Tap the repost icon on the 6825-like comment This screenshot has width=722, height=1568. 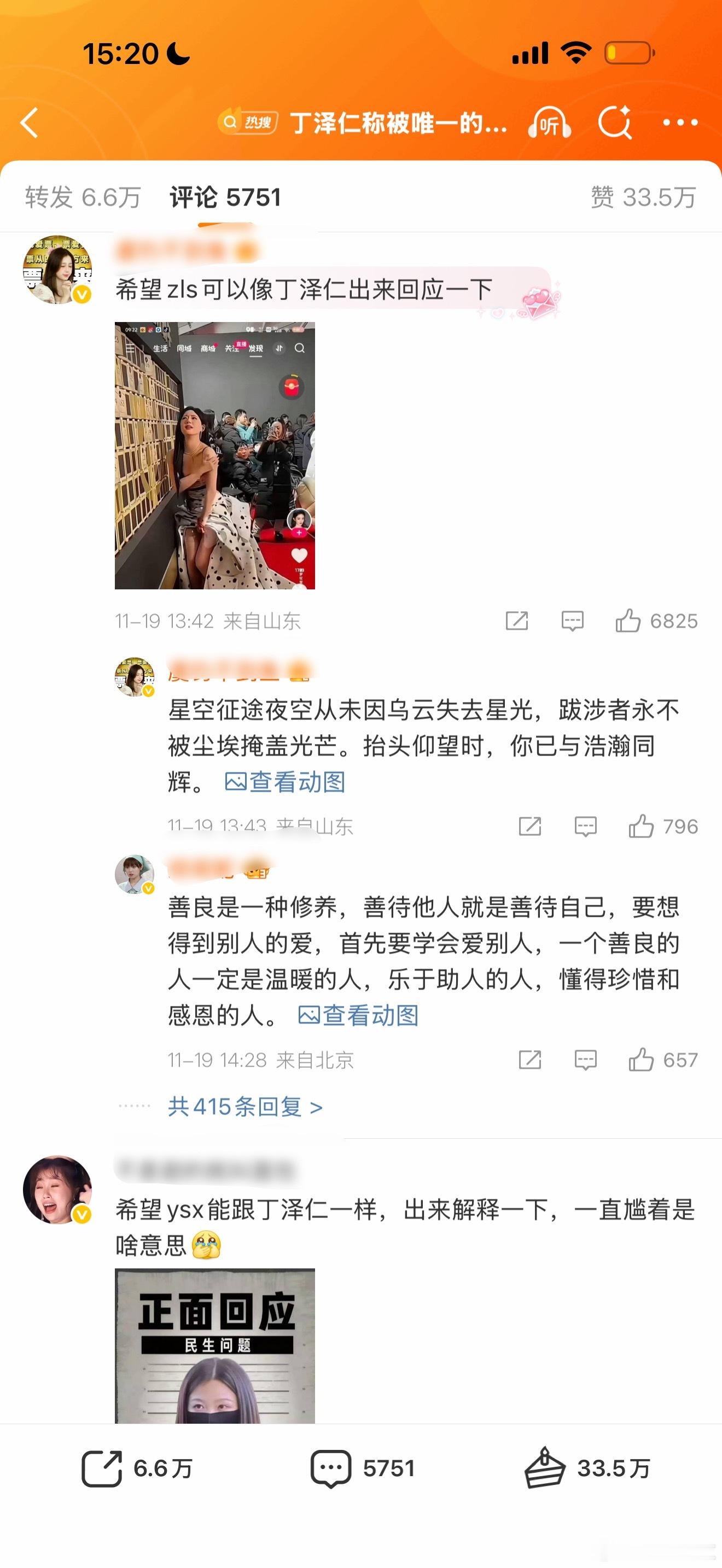tap(516, 622)
